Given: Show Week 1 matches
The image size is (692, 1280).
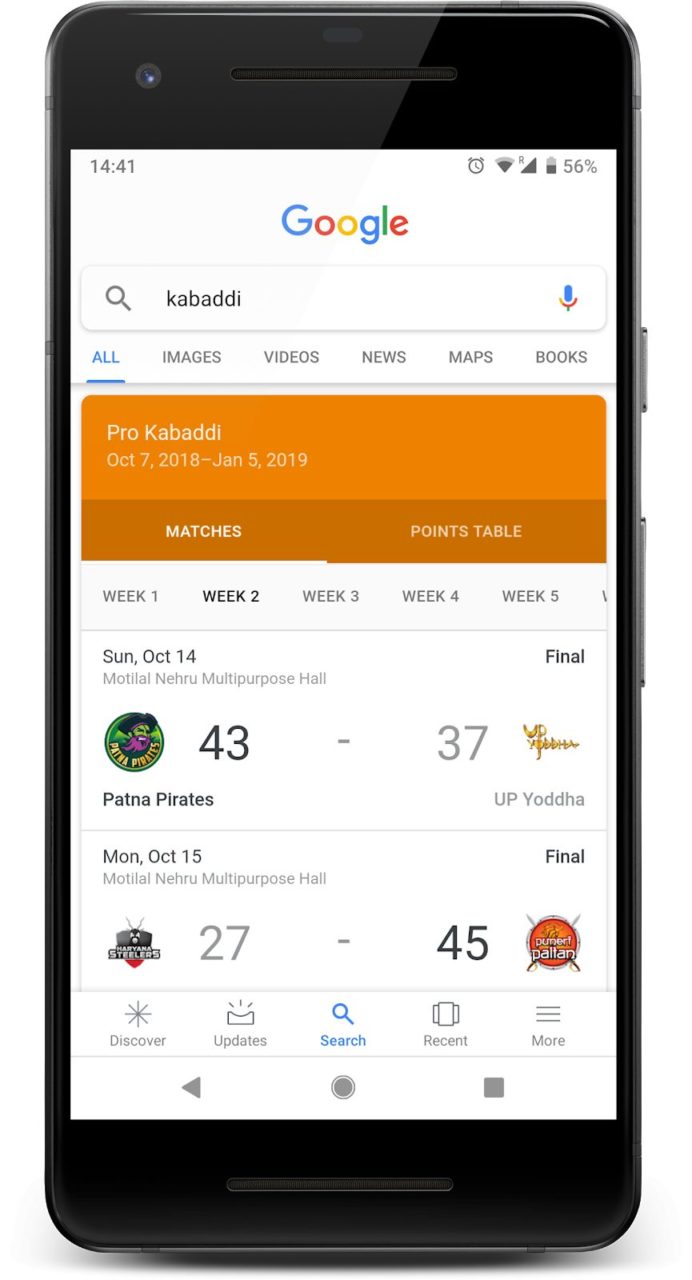Looking at the screenshot, I should [x=131, y=596].
